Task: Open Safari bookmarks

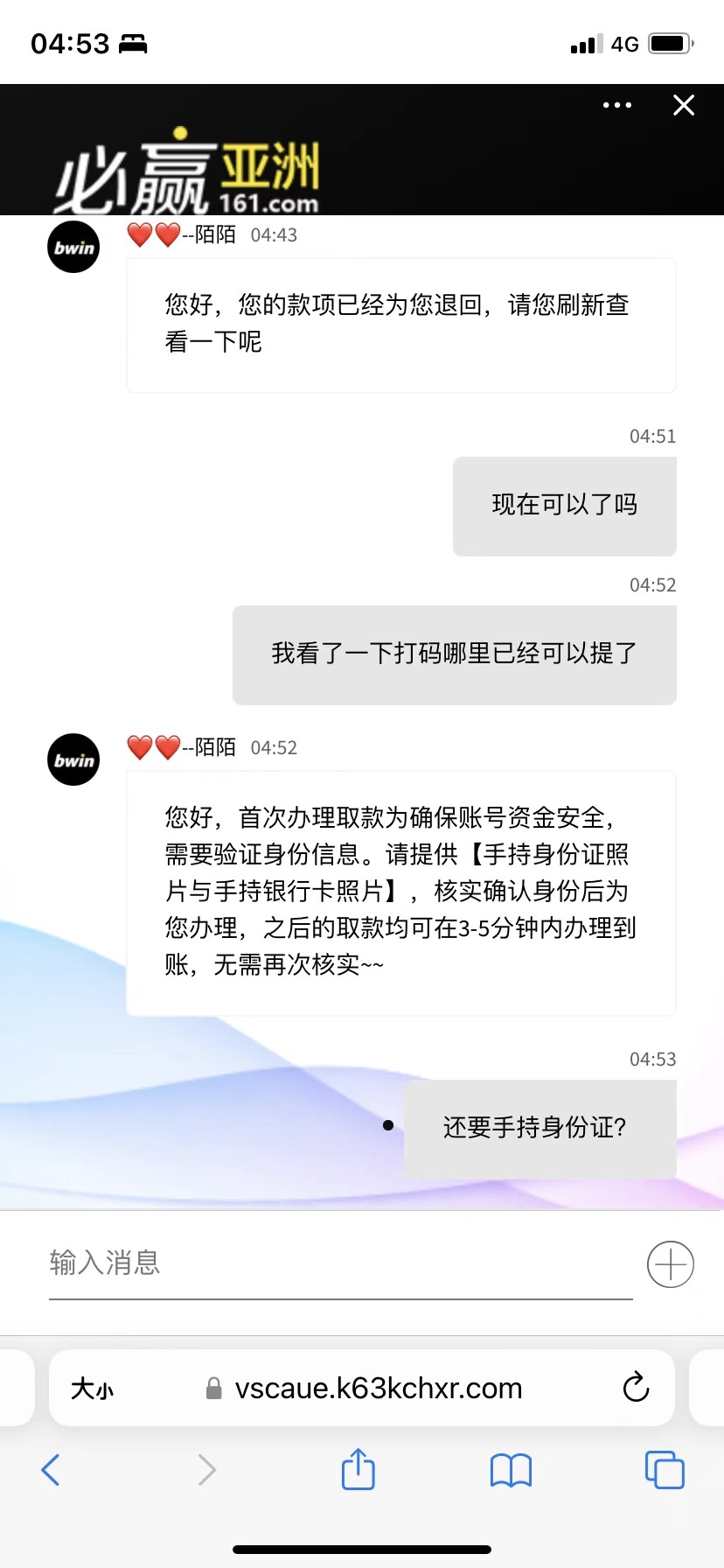Action: 511,1470
